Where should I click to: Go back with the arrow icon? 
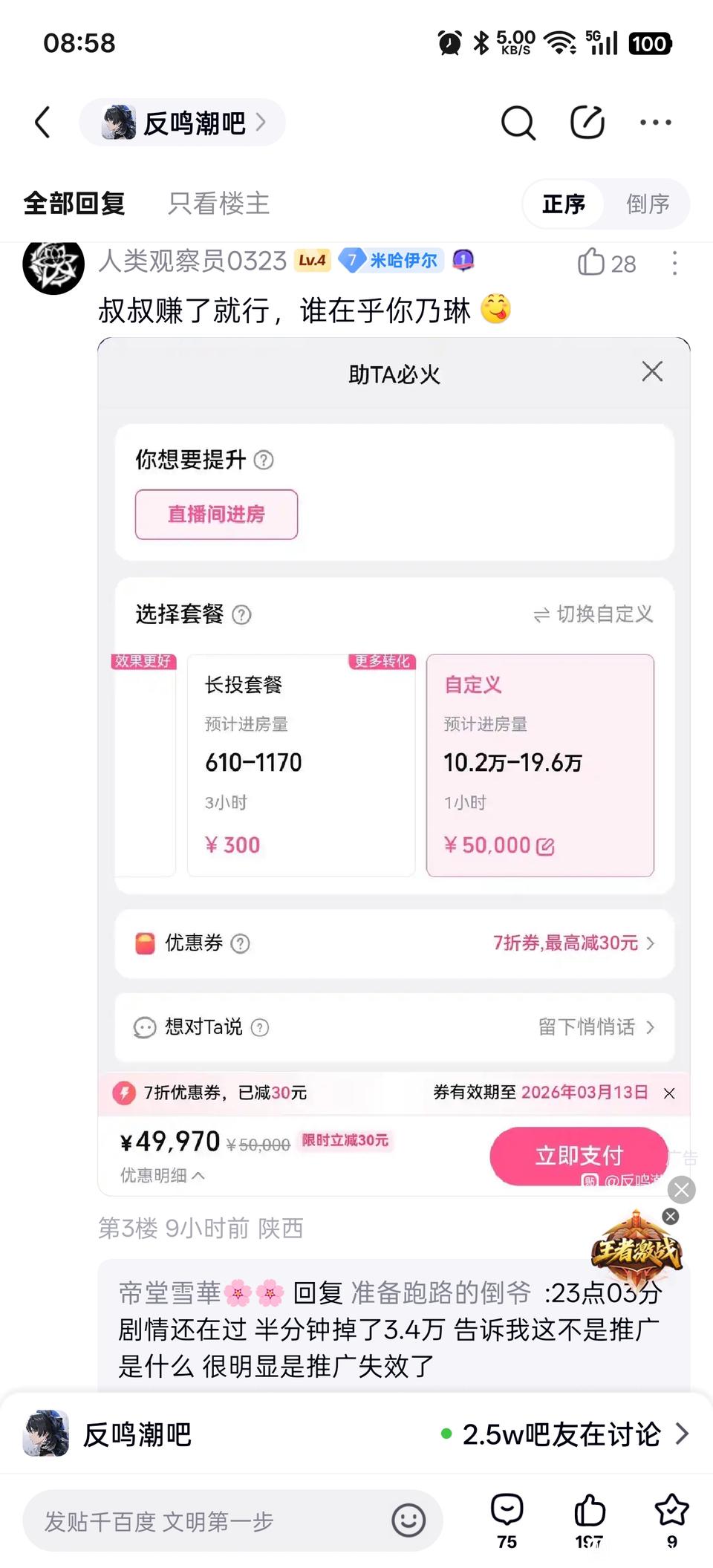point(42,123)
